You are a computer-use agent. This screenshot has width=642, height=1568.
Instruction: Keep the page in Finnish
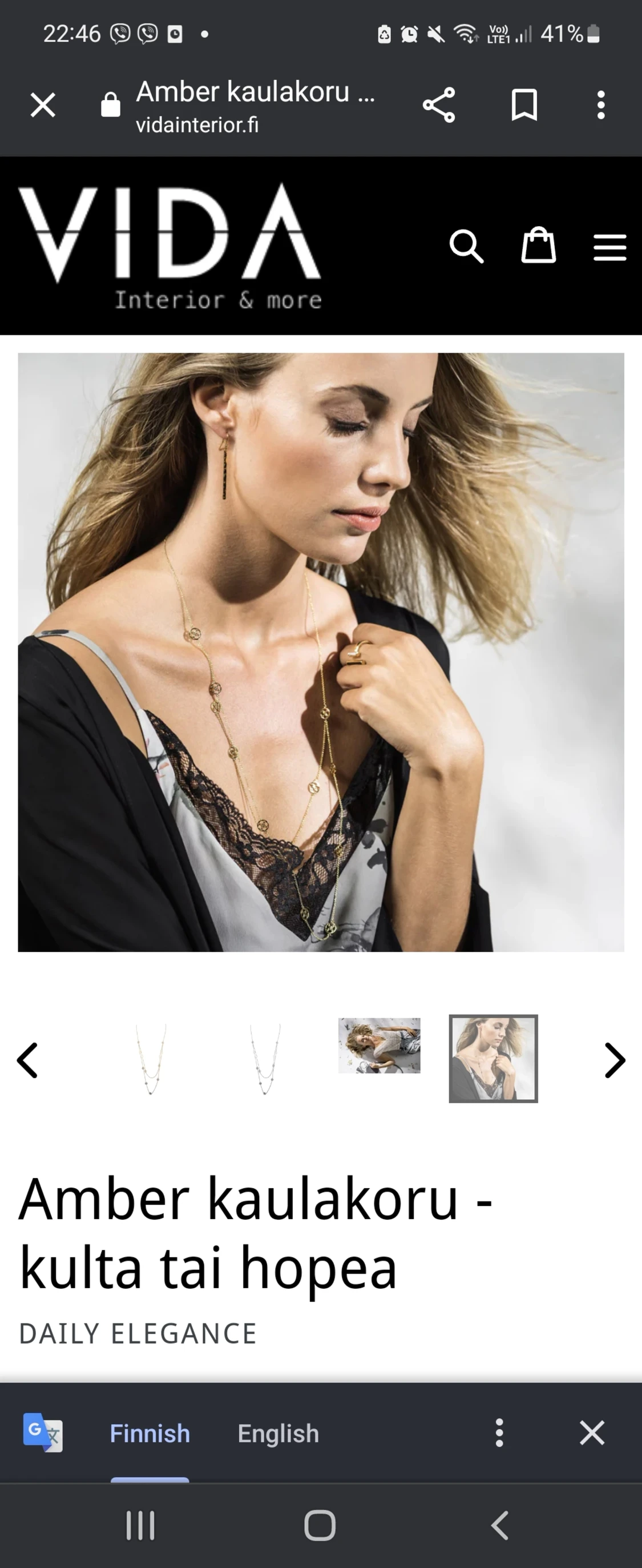click(150, 1433)
